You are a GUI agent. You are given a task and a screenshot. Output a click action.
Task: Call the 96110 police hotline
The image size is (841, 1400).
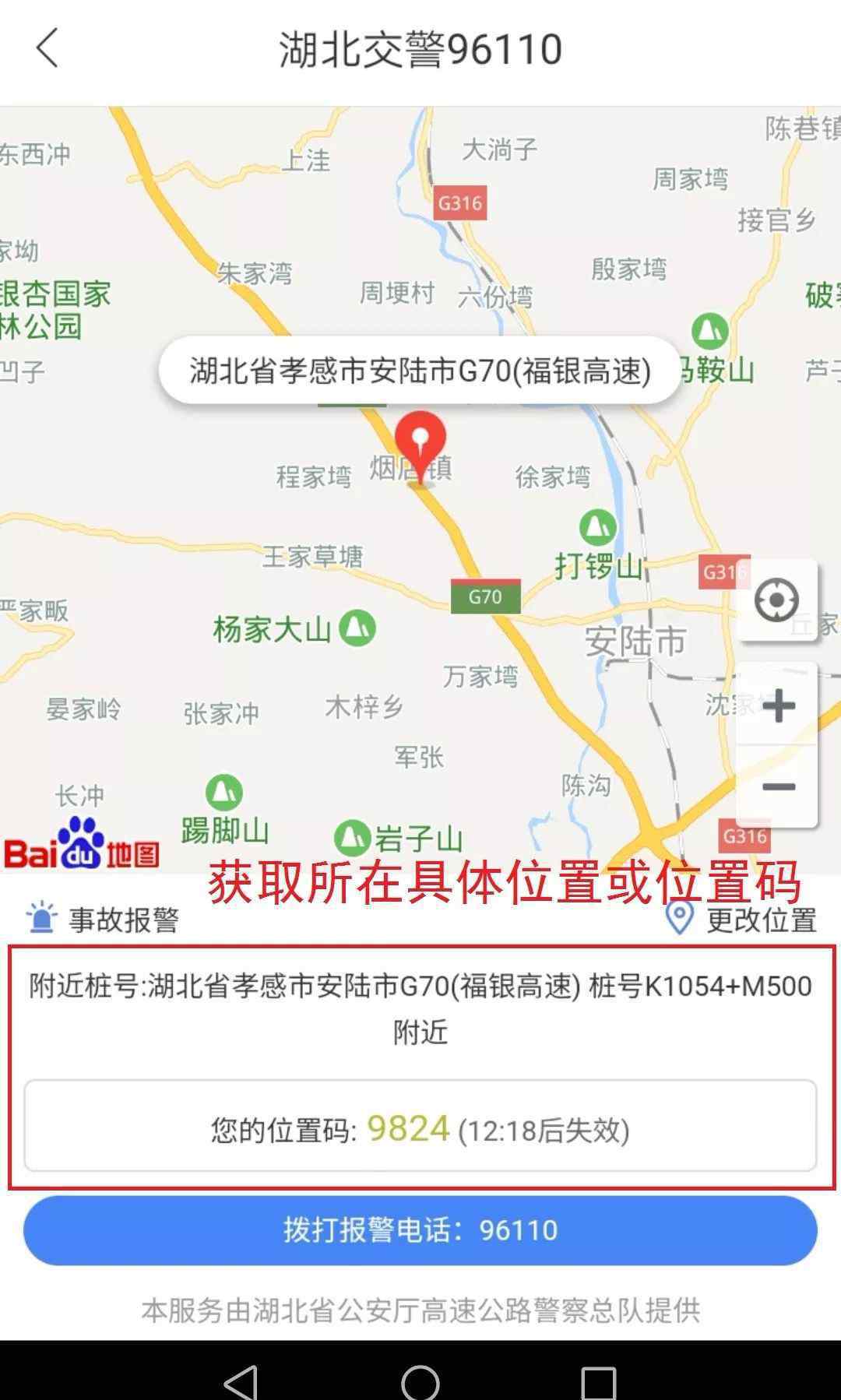click(420, 1229)
